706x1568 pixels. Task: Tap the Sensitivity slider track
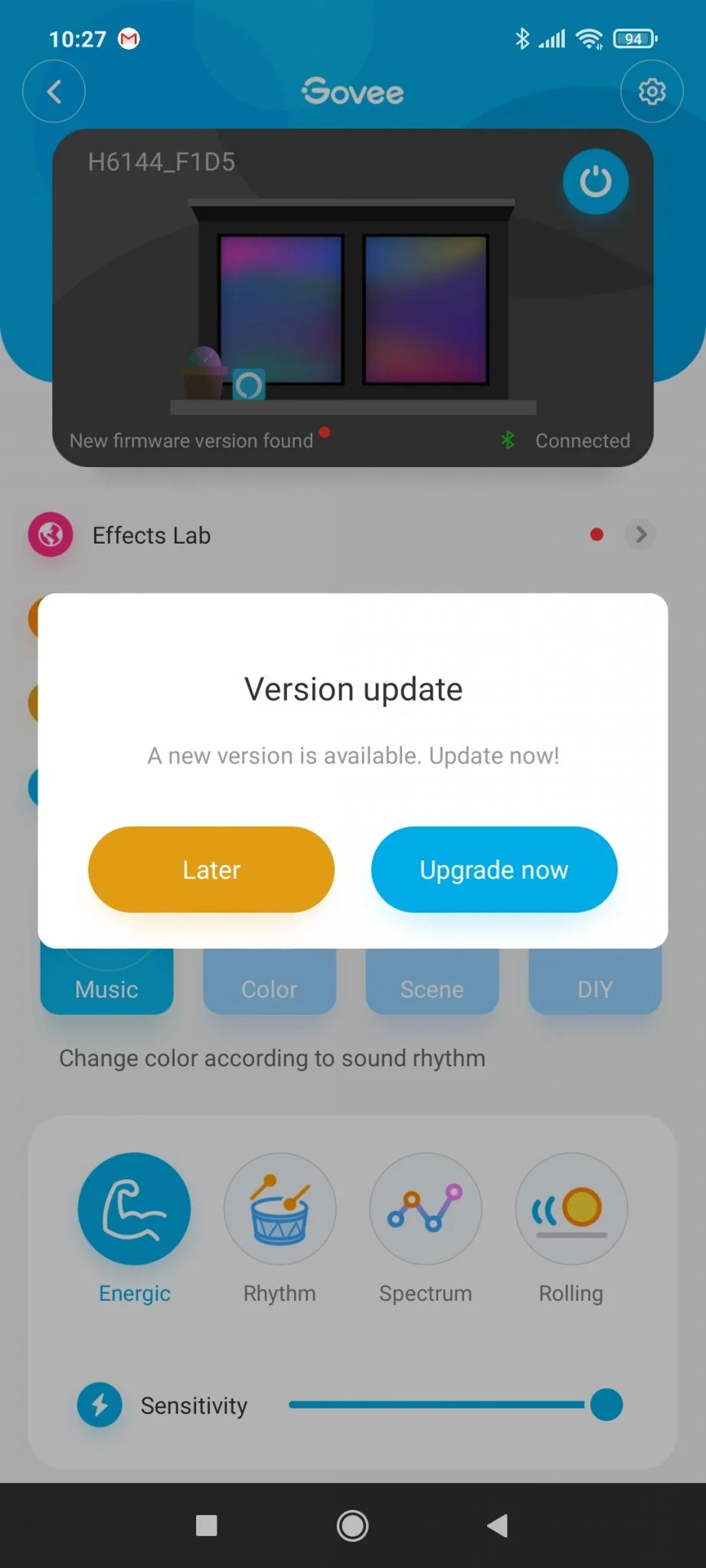(436, 1405)
